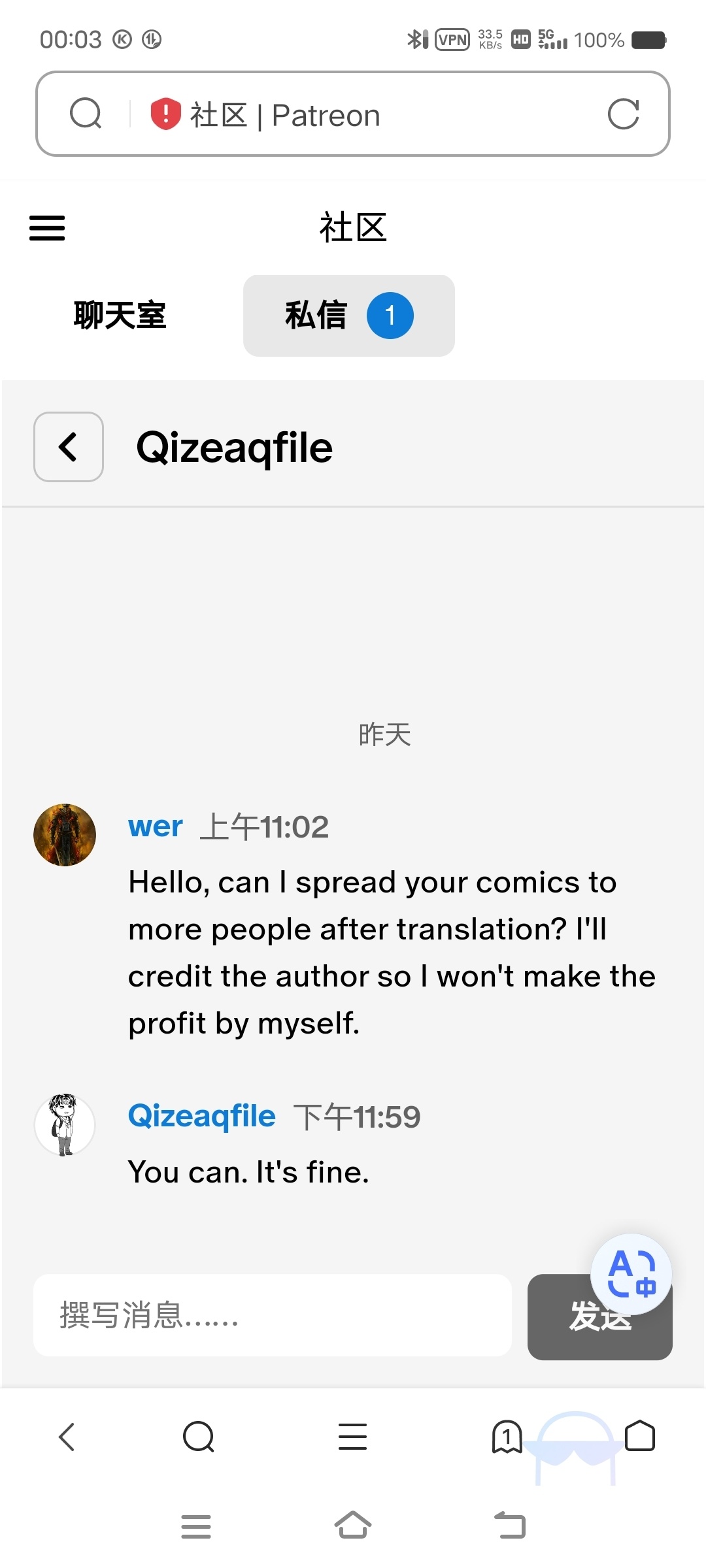Open the browser menu in bottom toolbar
The image size is (706, 1568).
pyautogui.click(x=352, y=1437)
